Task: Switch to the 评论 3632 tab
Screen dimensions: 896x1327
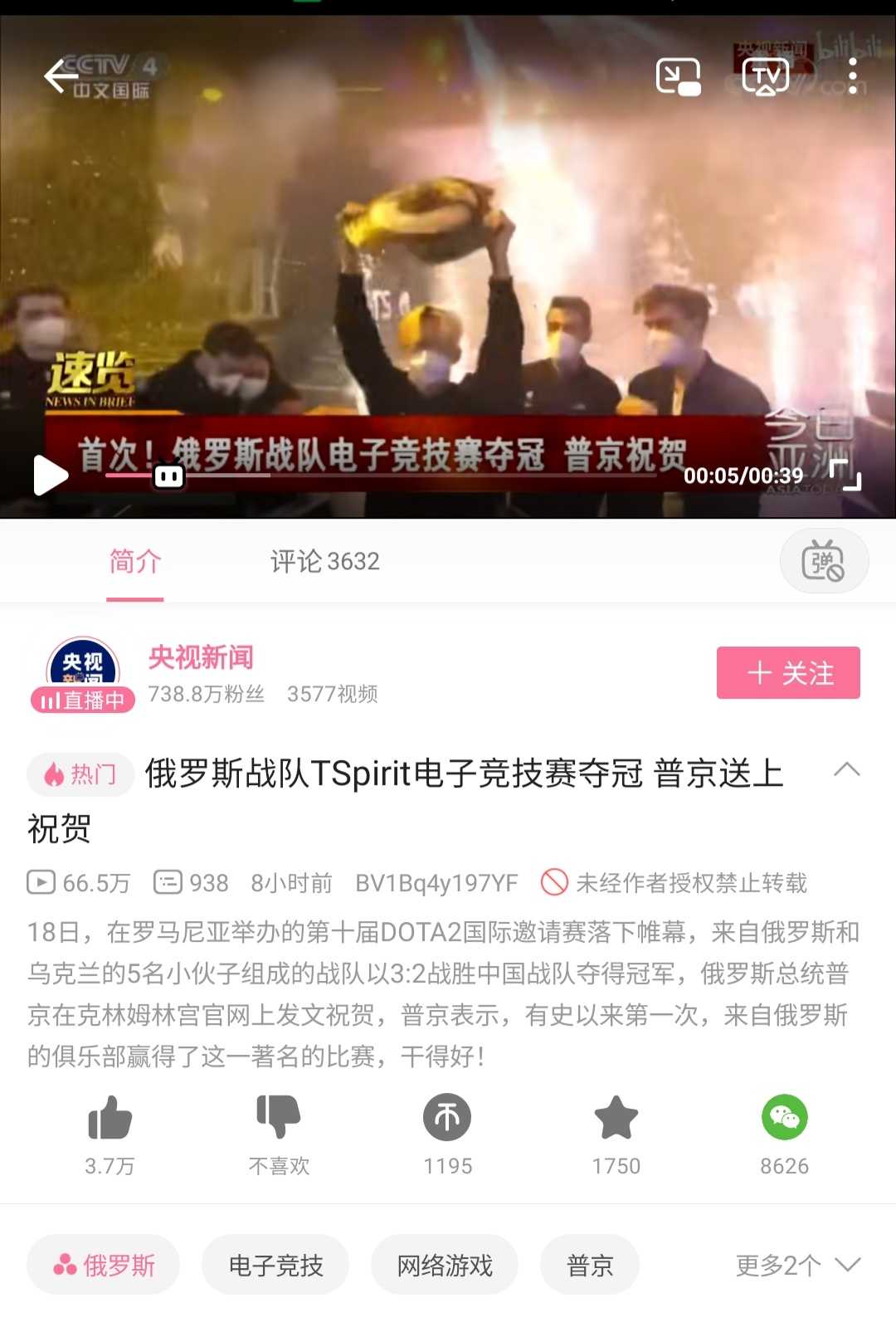Action: click(x=324, y=562)
